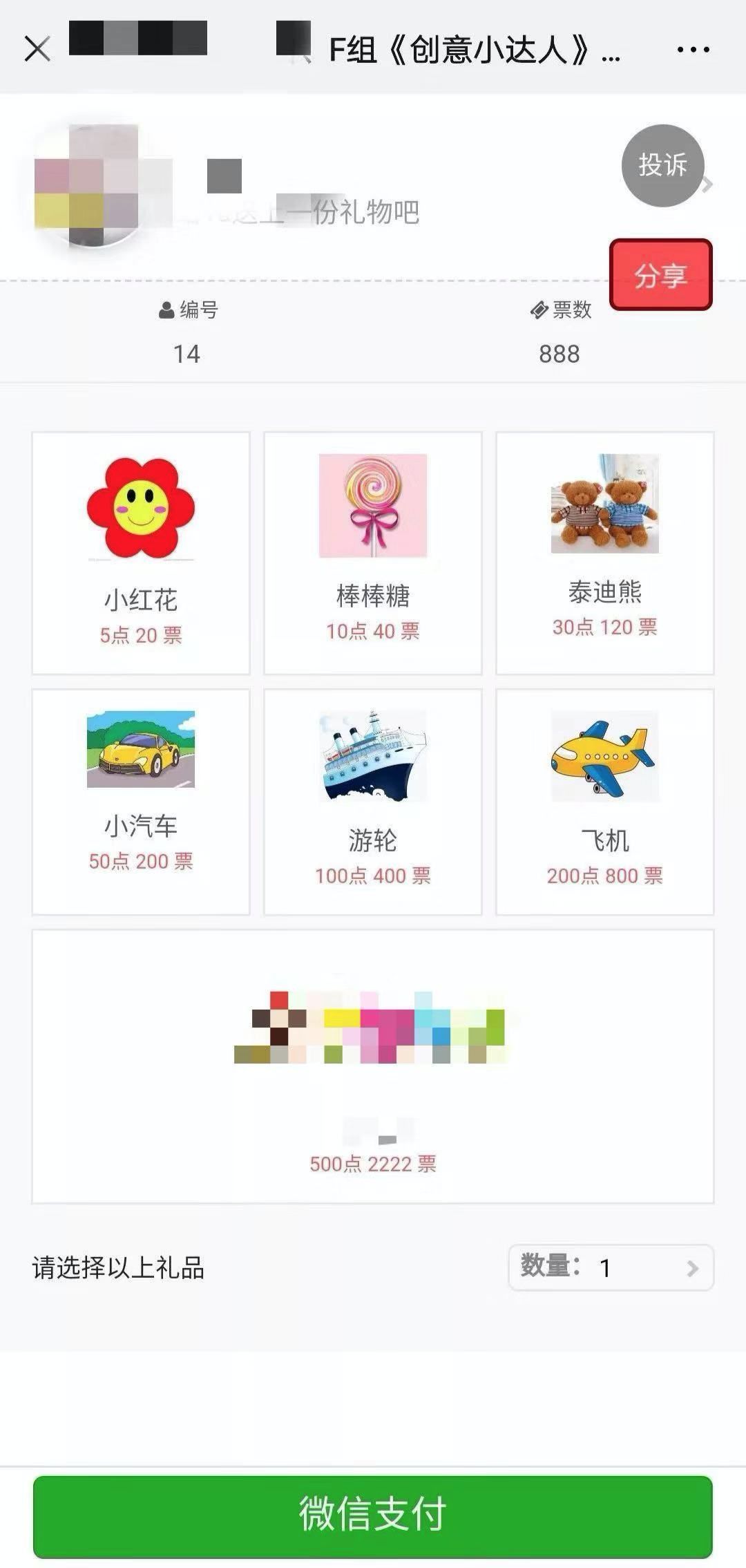Choose the 飞机 gift card
The width and height of the screenshot is (746, 1568).
[604, 798]
